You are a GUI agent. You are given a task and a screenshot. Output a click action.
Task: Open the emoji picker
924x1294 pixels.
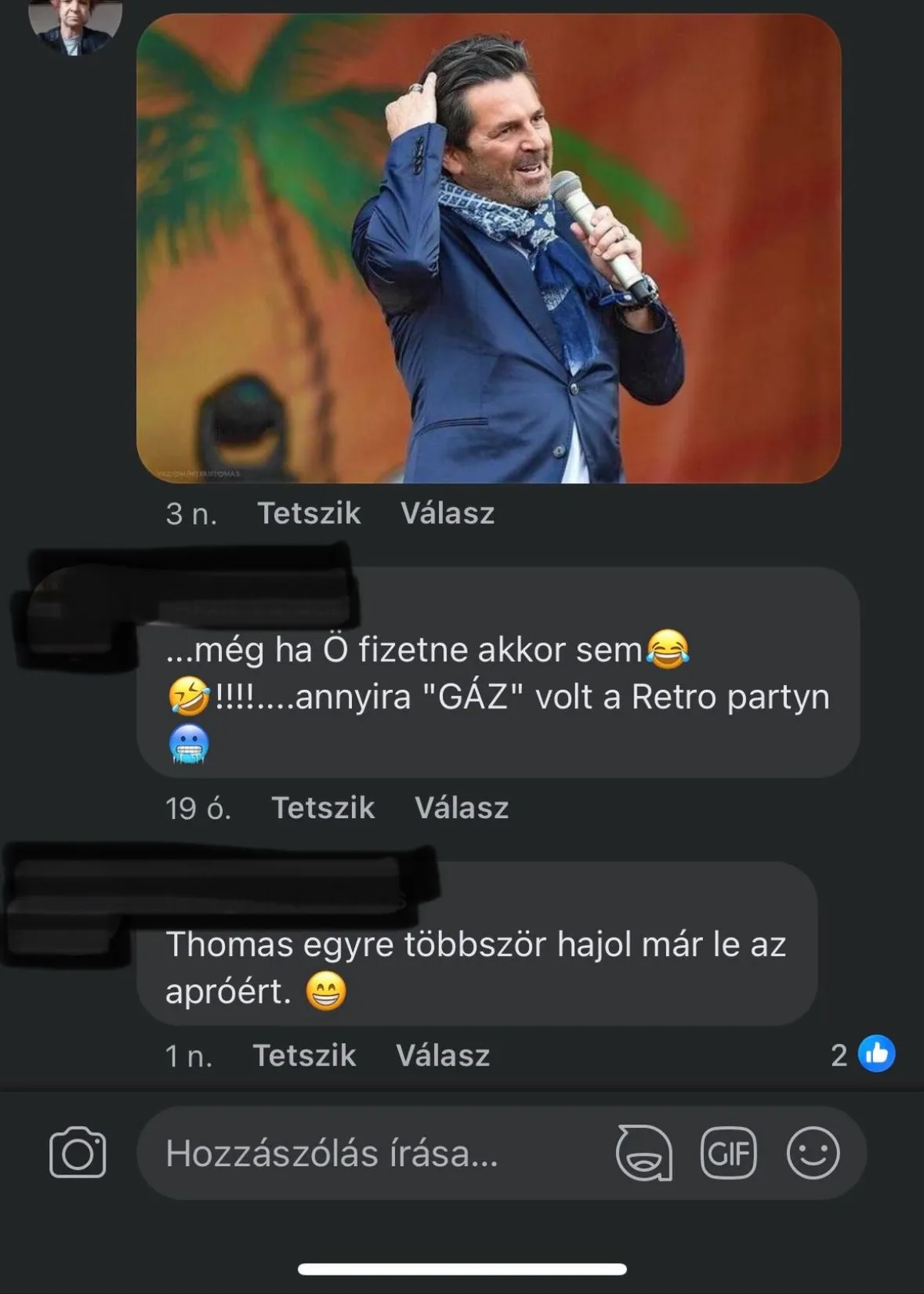click(x=813, y=1153)
